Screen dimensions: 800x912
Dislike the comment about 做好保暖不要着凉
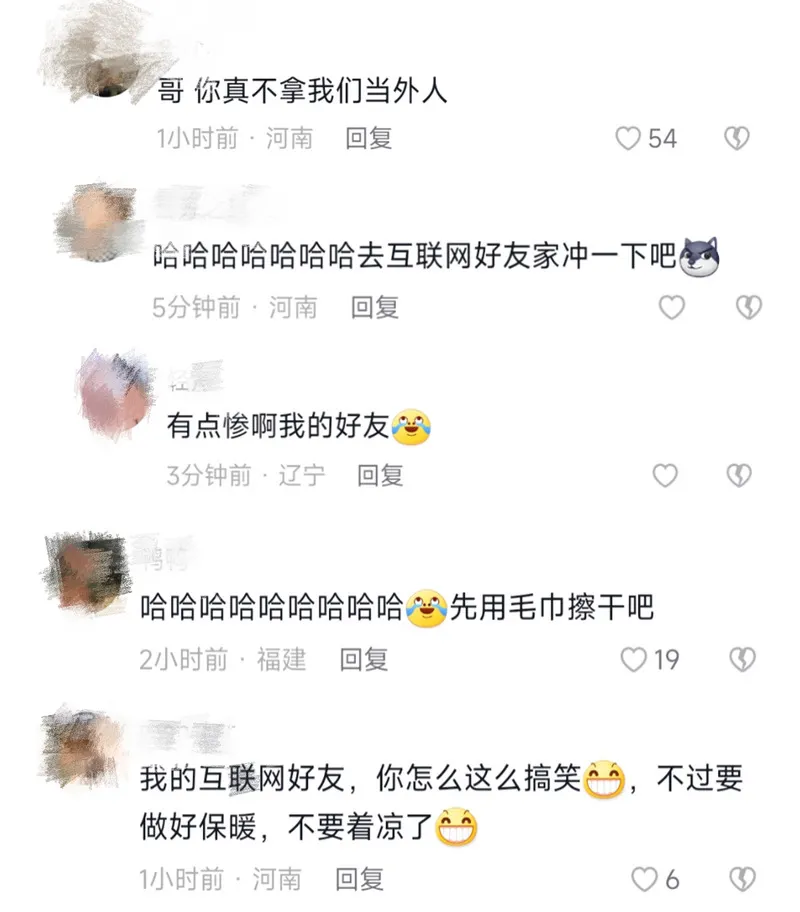(x=741, y=879)
